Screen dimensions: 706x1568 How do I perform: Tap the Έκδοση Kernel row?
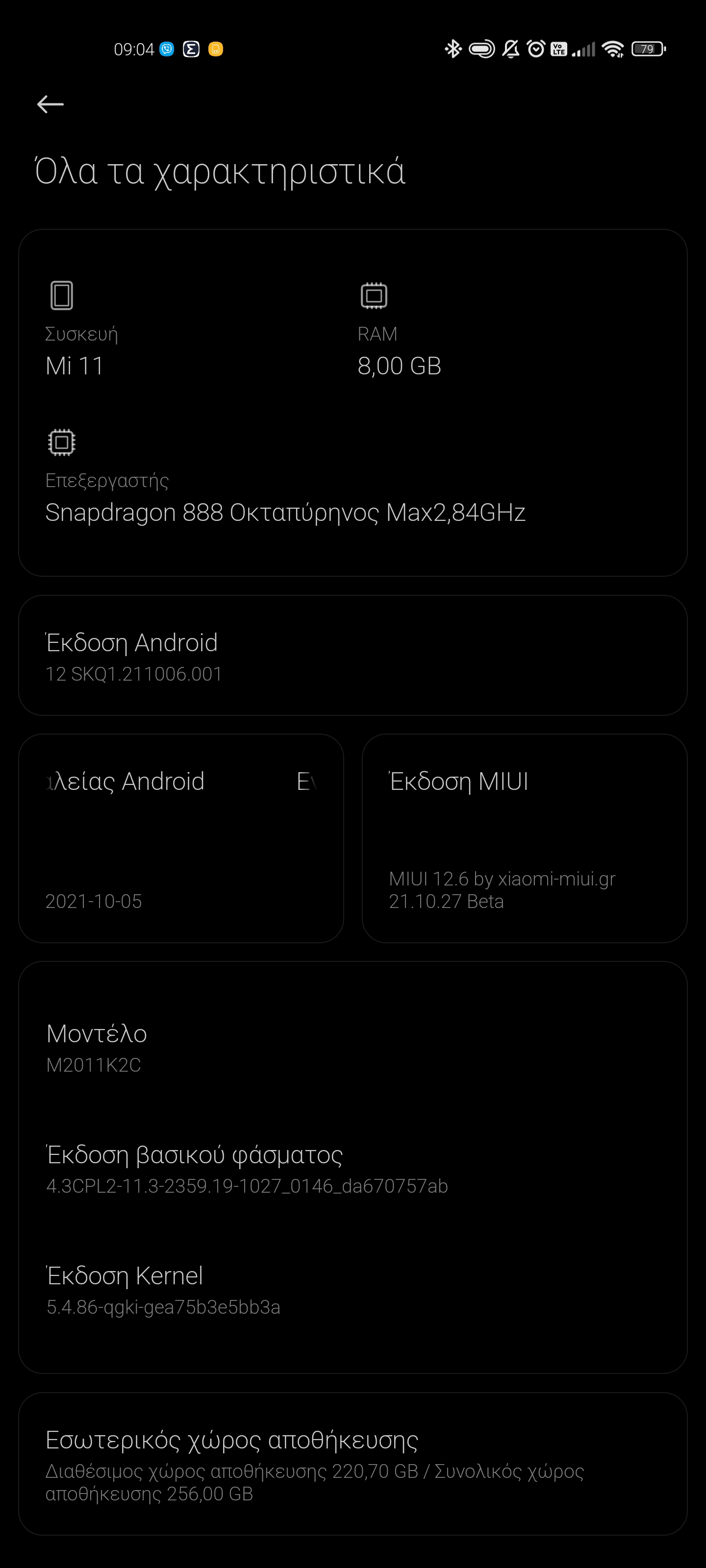pyautogui.click(x=353, y=1289)
